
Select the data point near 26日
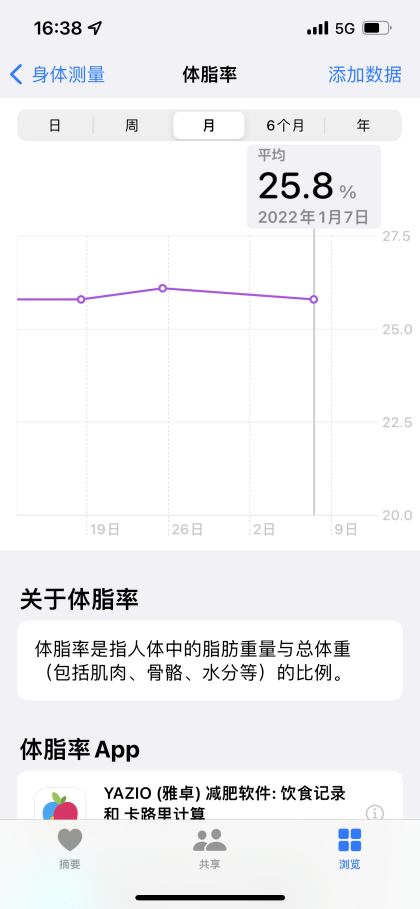coord(162,288)
